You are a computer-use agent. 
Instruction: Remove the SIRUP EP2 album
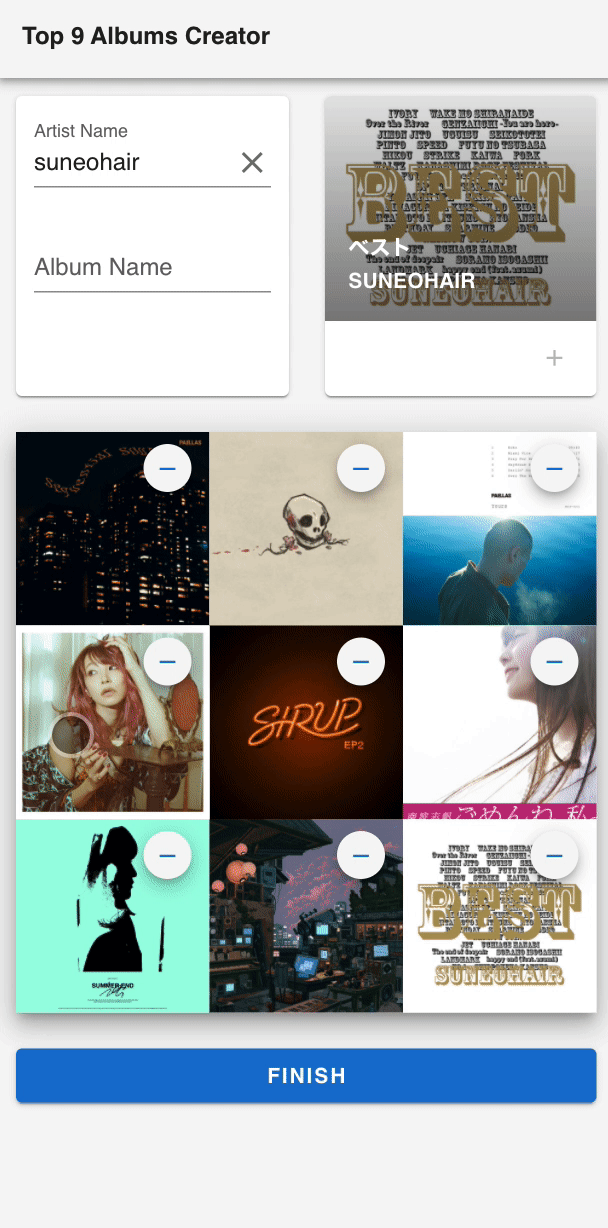point(361,661)
